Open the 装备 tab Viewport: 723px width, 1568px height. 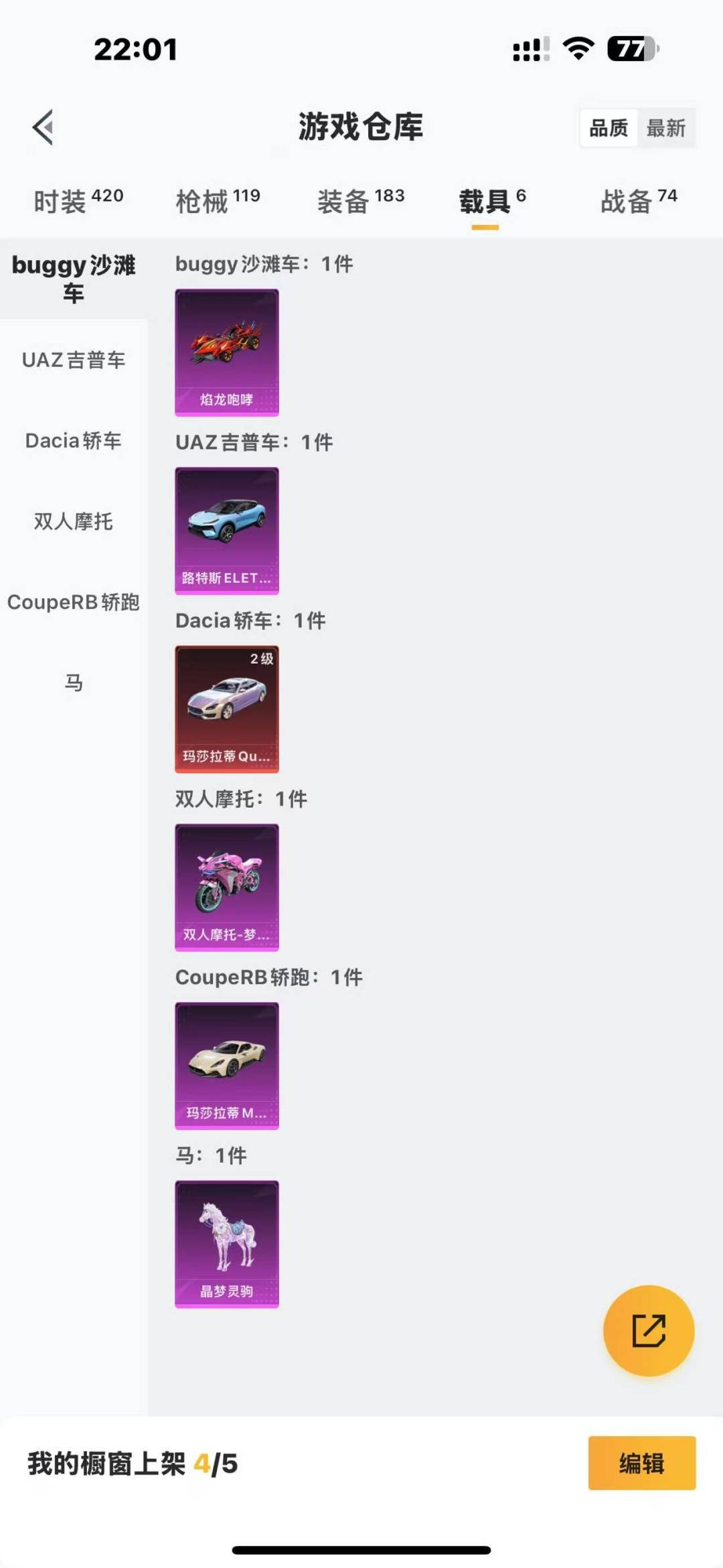click(x=361, y=200)
